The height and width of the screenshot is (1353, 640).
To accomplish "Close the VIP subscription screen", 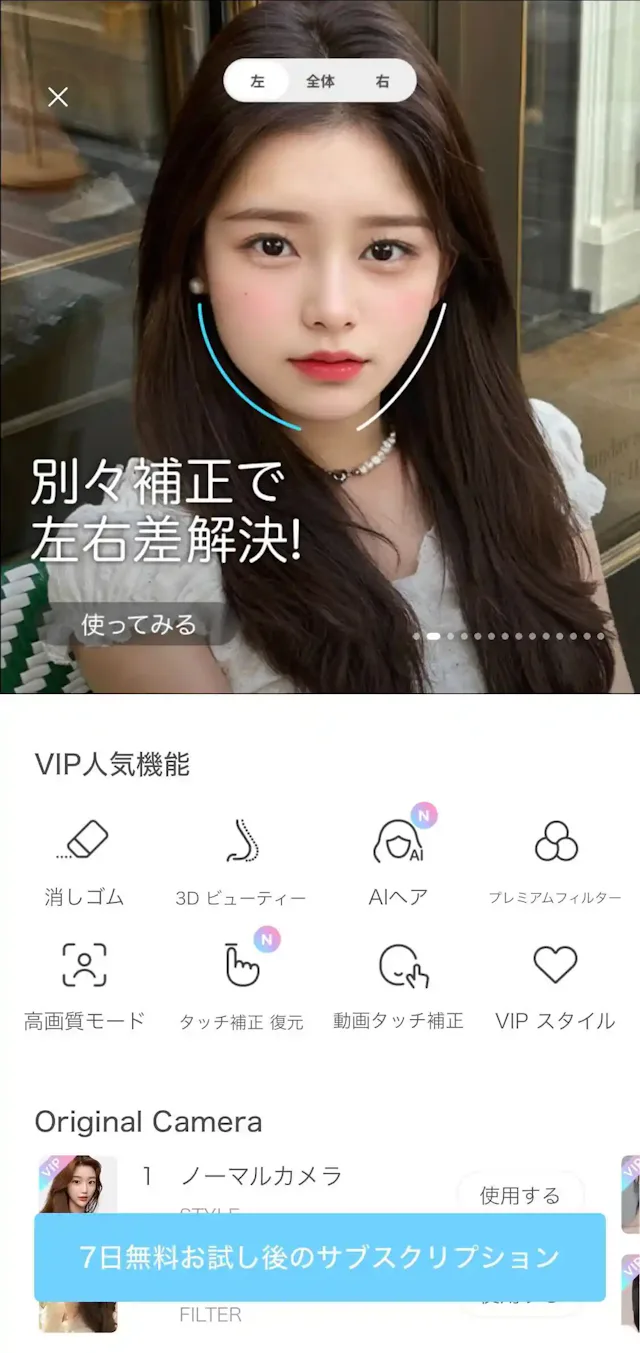I will click(x=58, y=97).
